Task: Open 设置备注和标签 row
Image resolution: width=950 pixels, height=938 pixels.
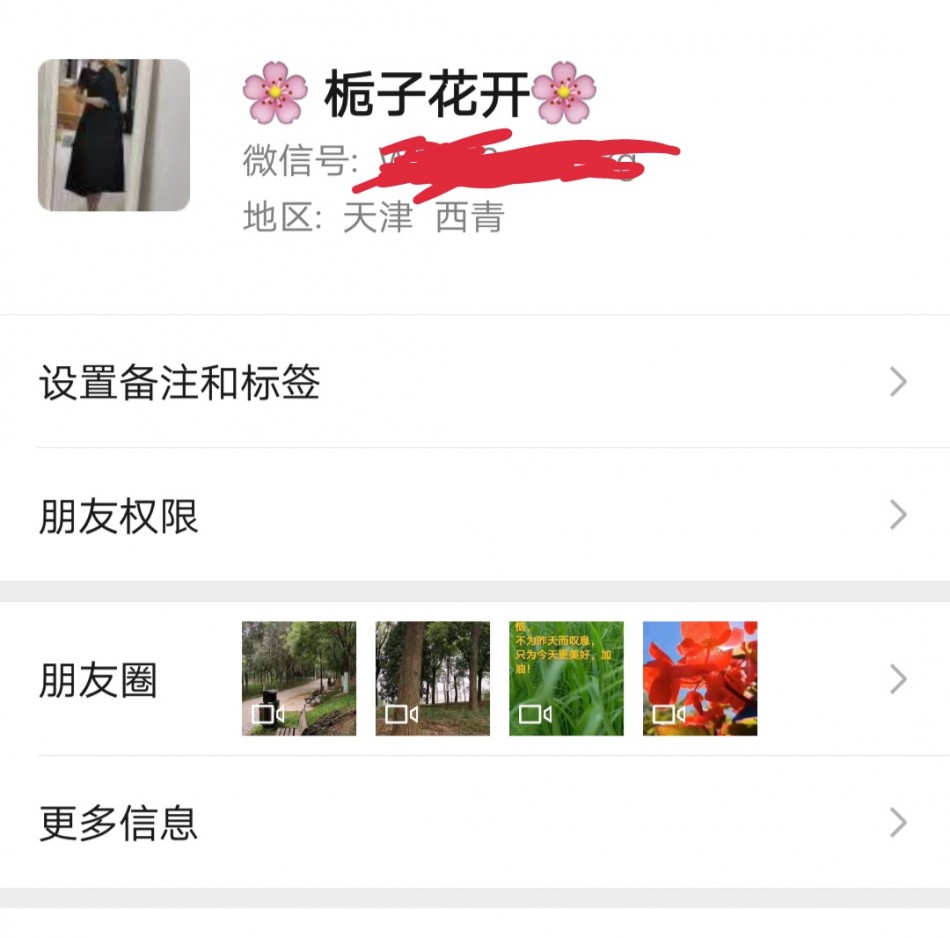Action: [180, 382]
